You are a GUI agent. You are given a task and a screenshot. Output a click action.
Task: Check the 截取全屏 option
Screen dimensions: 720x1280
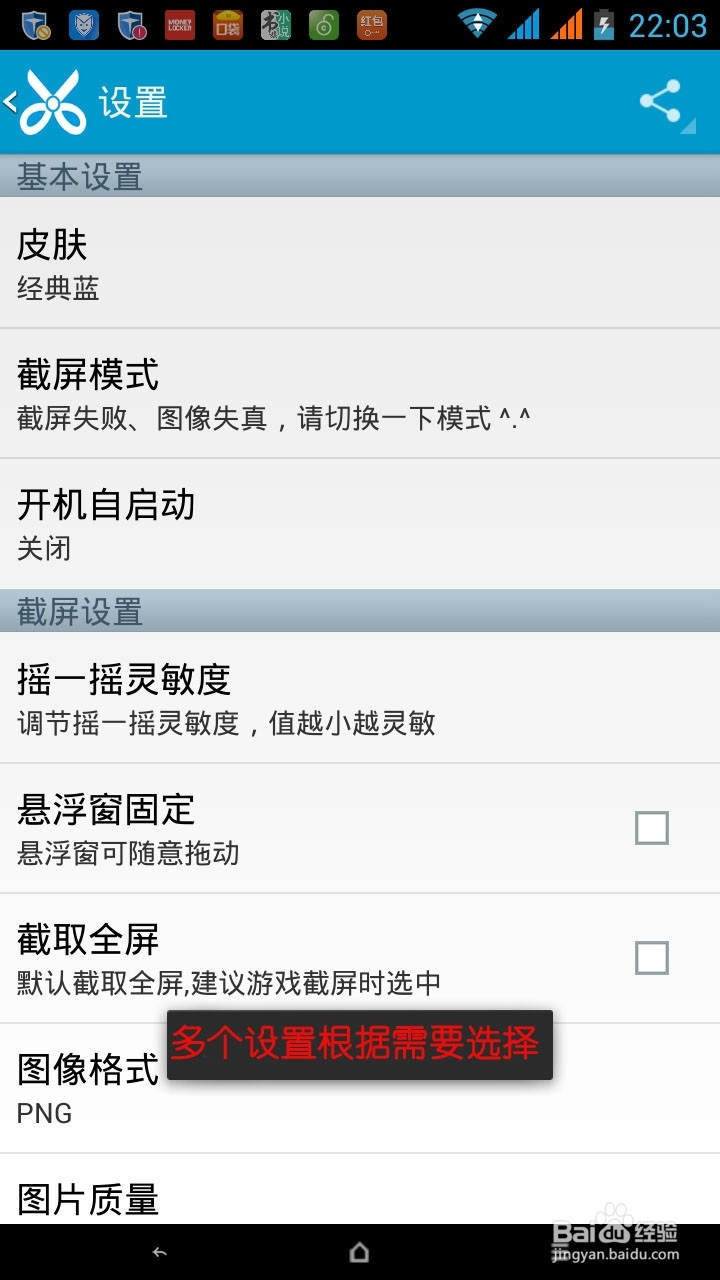click(x=651, y=958)
